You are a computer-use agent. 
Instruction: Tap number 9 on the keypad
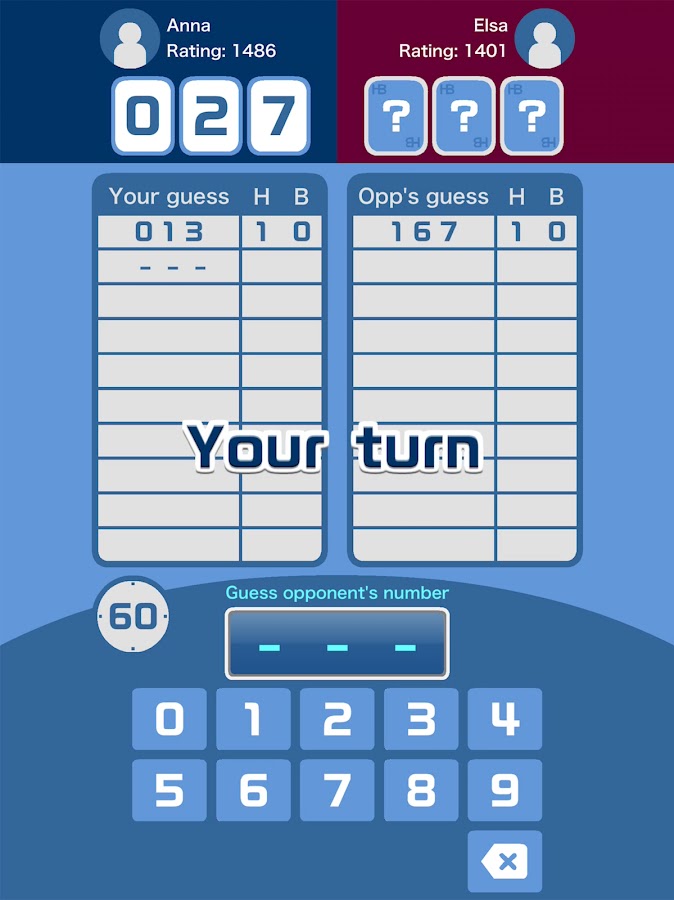pos(505,790)
